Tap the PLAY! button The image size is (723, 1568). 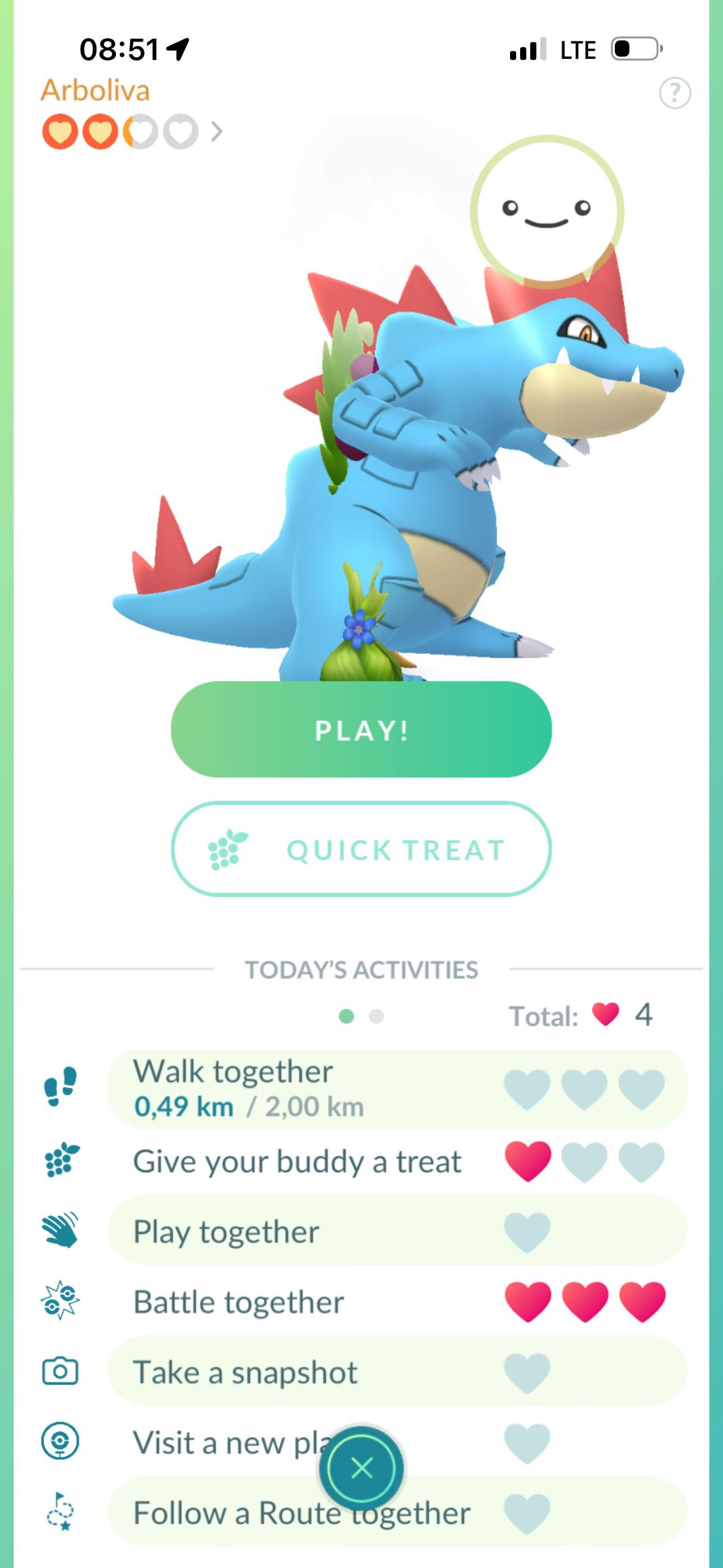(x=361, y=729)
